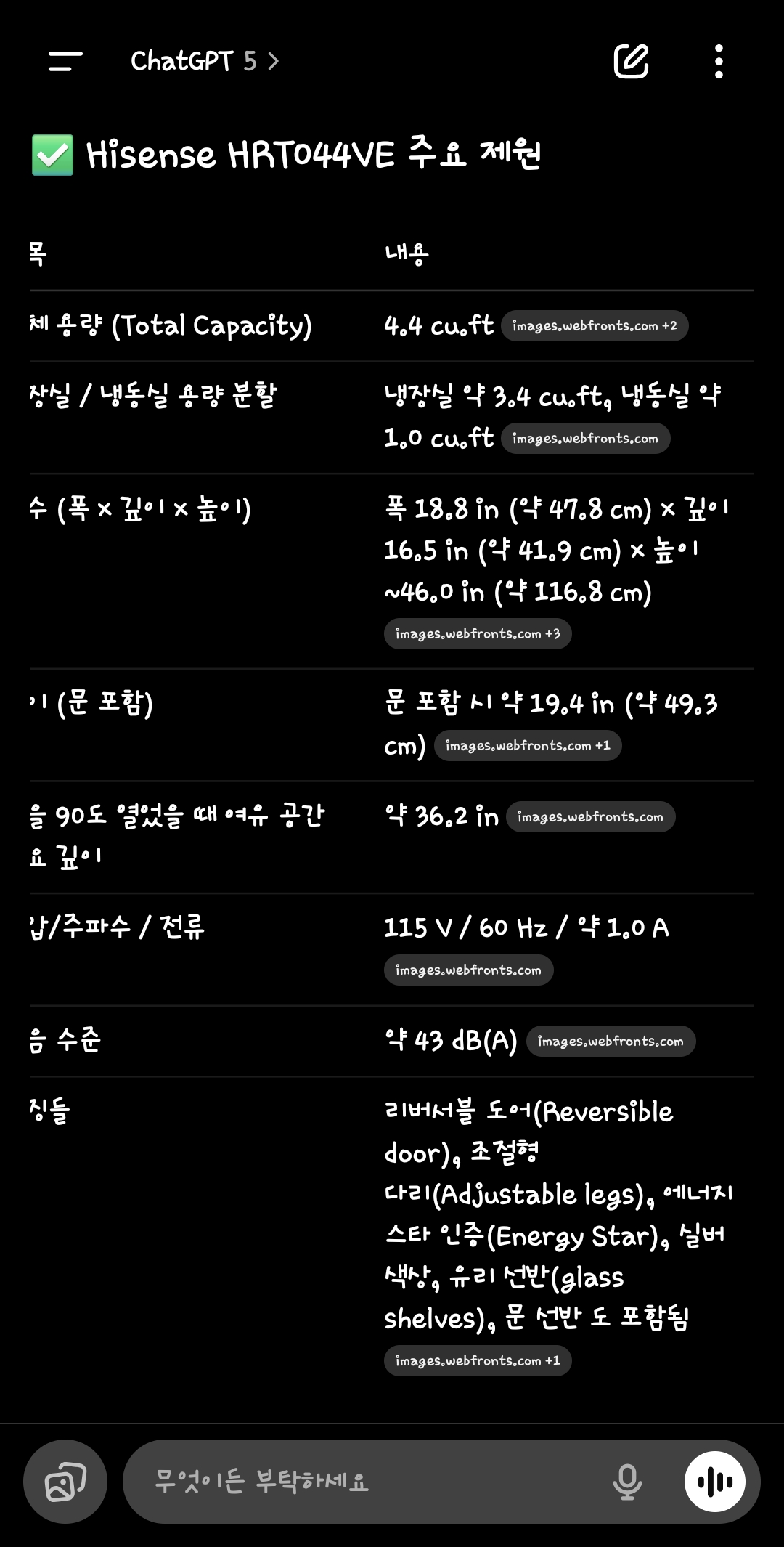Image resolution: width=784 pixels, height=1547 pixels.
Task: Open source chip under 115 V / 60 Hz
Action: [x=468, y=970]
